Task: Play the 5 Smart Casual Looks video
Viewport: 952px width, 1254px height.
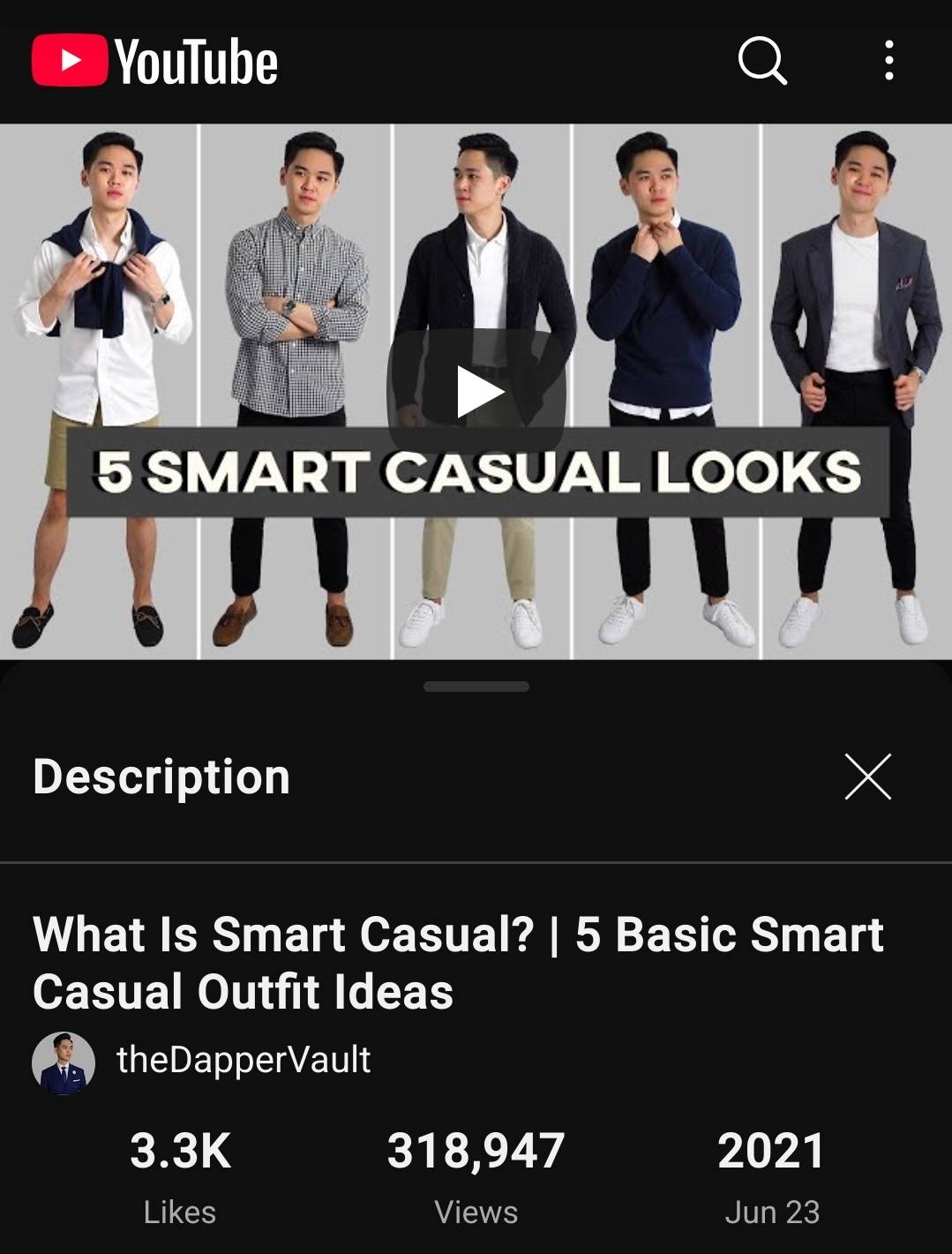Action: pyautogui.click(x=476, y=392)
